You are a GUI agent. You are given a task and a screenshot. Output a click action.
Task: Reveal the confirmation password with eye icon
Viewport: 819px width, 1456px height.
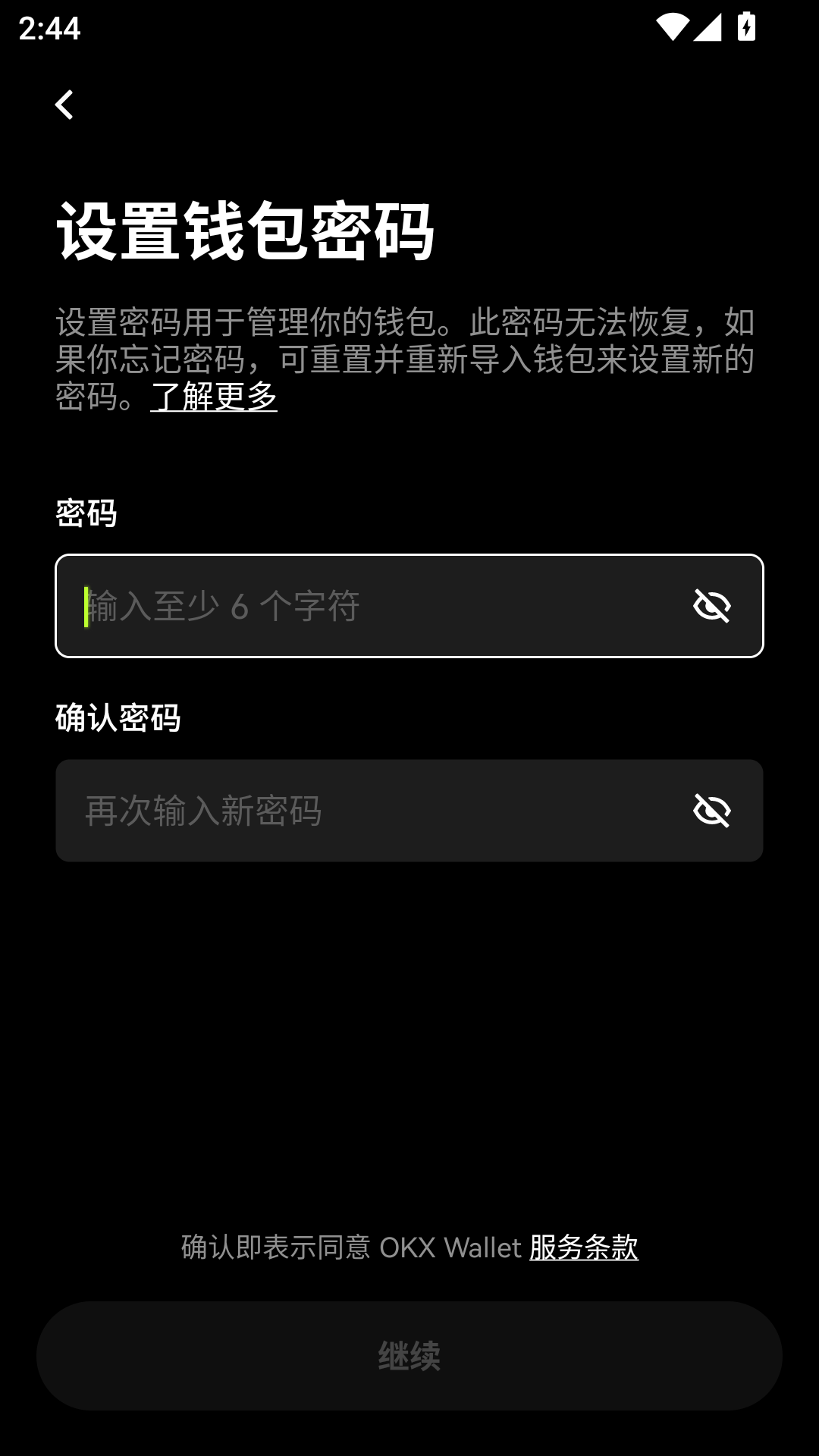(x=711, y=810)
